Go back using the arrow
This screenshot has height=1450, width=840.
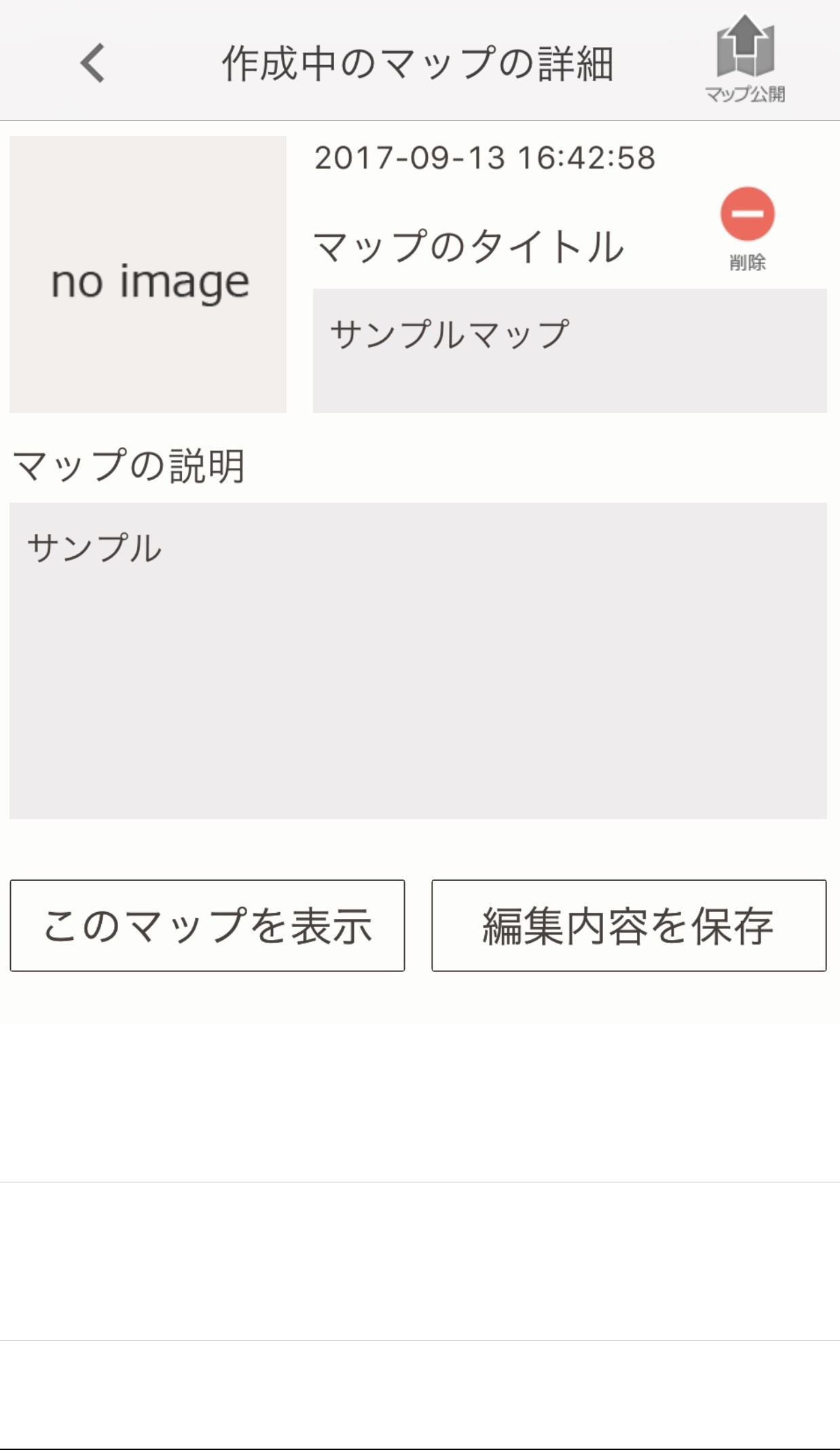pyautogui.click(x=93, y=63)
